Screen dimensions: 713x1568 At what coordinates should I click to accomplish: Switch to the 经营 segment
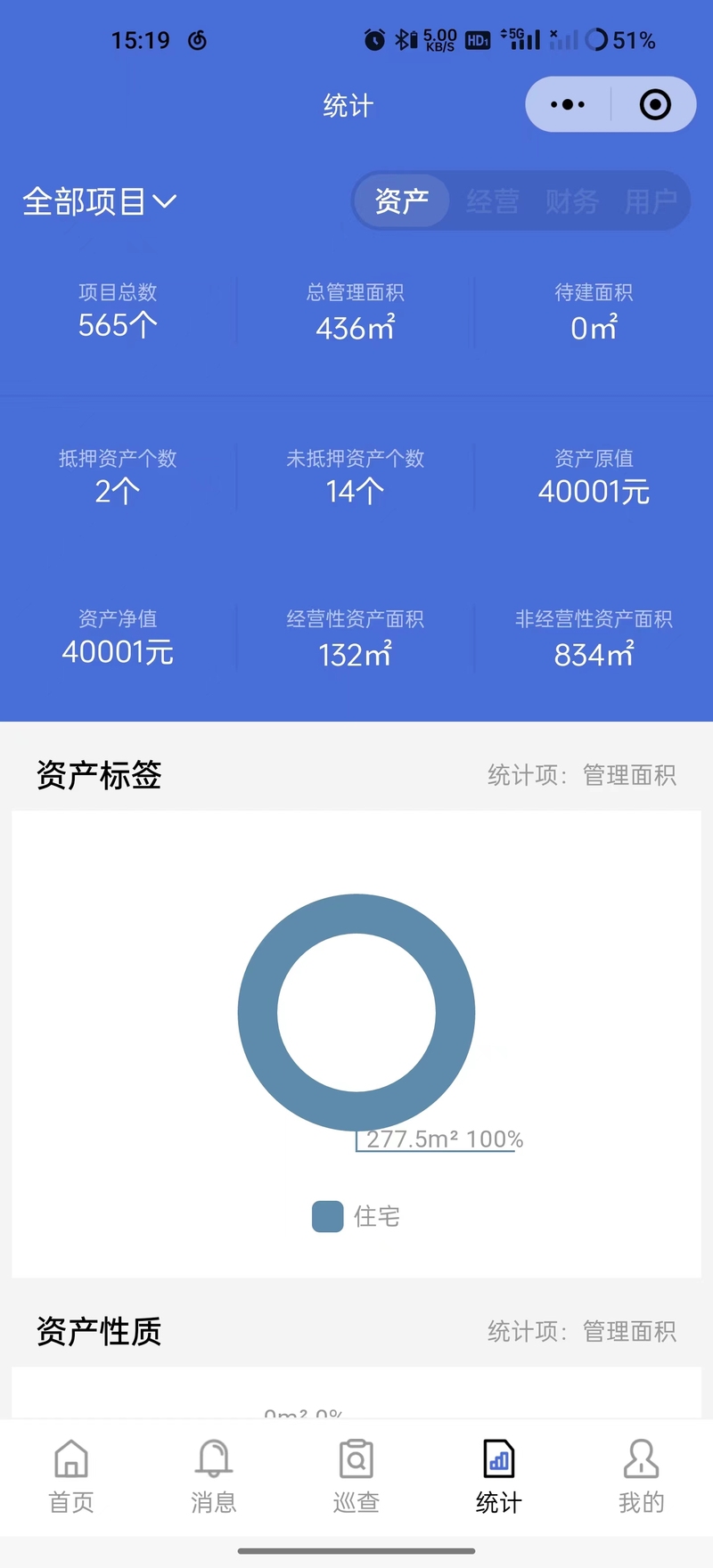click(x=492, y=201)
